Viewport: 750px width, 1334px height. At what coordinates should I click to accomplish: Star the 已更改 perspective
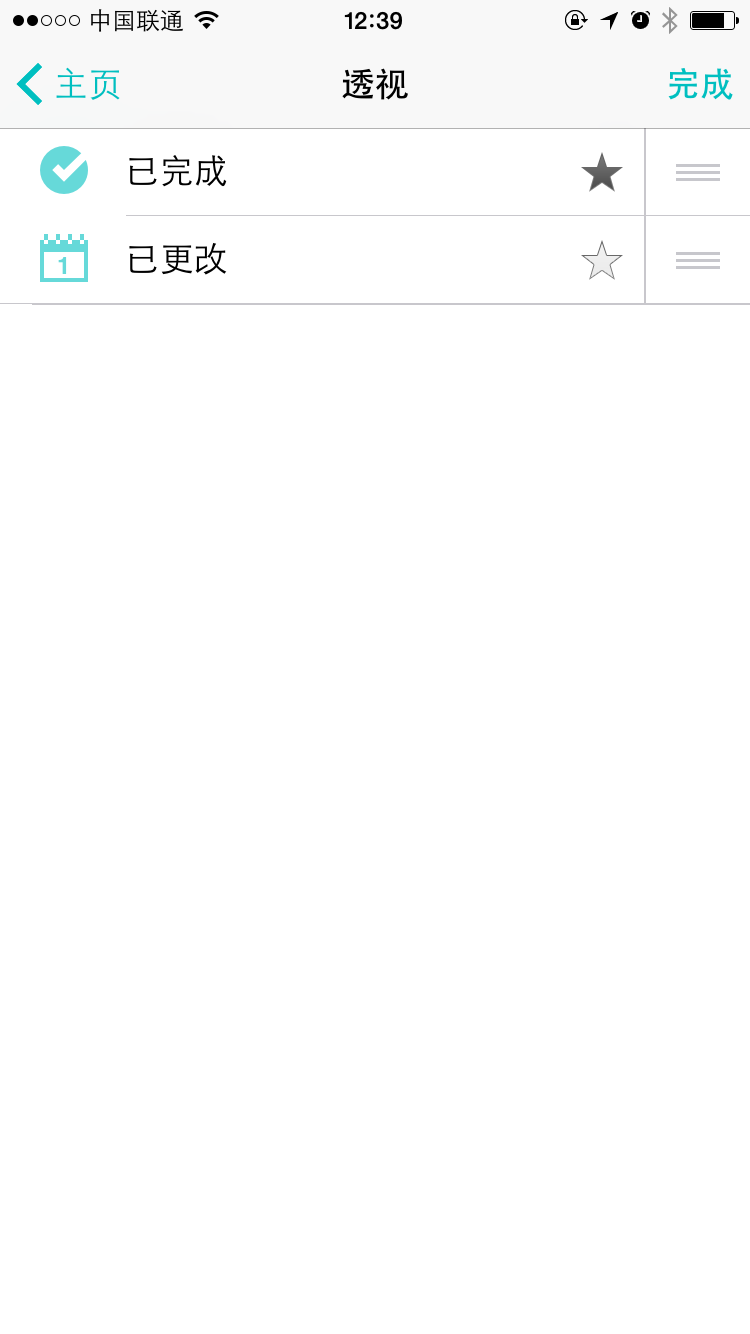tap(602, 260)
